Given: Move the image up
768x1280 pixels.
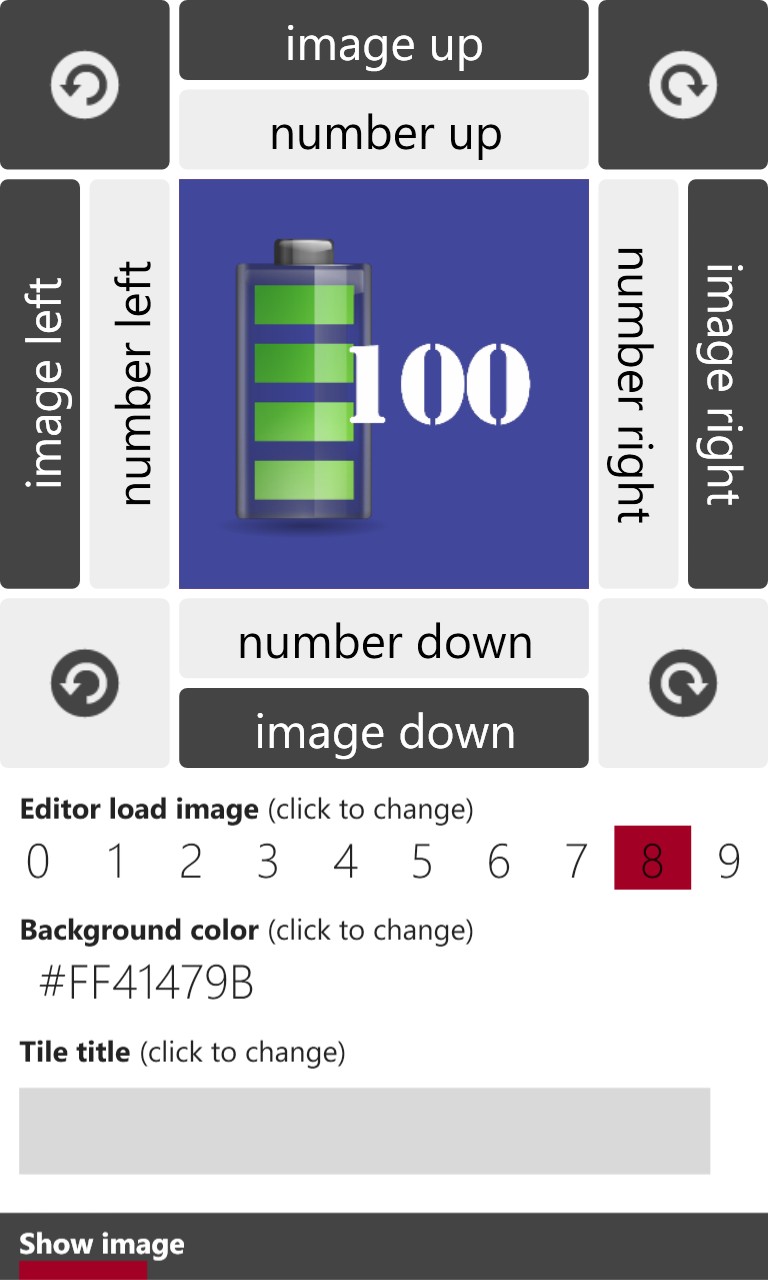Looking at the screenshot, I should [384, 40].
